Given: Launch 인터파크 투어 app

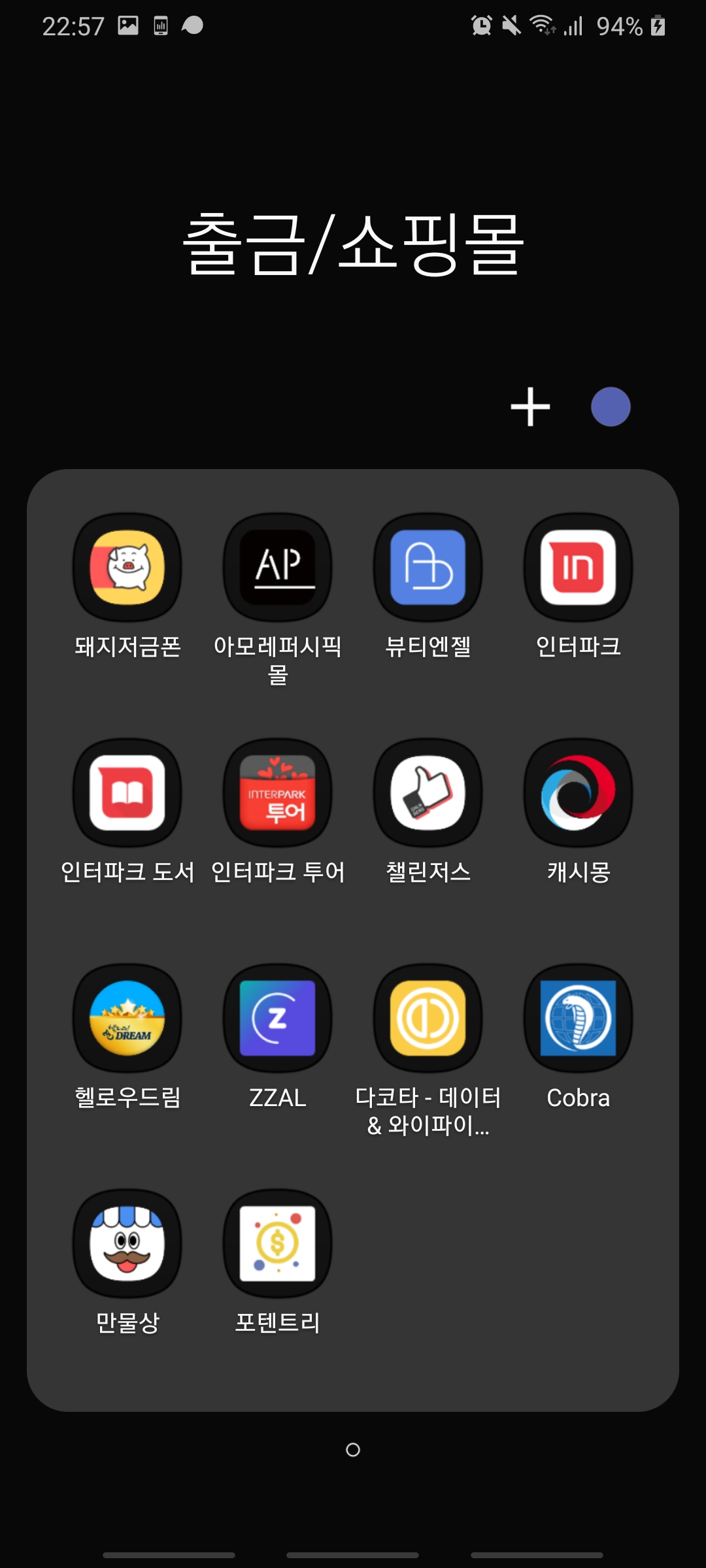Looking at the screenshot, I should tap(278, 792).
